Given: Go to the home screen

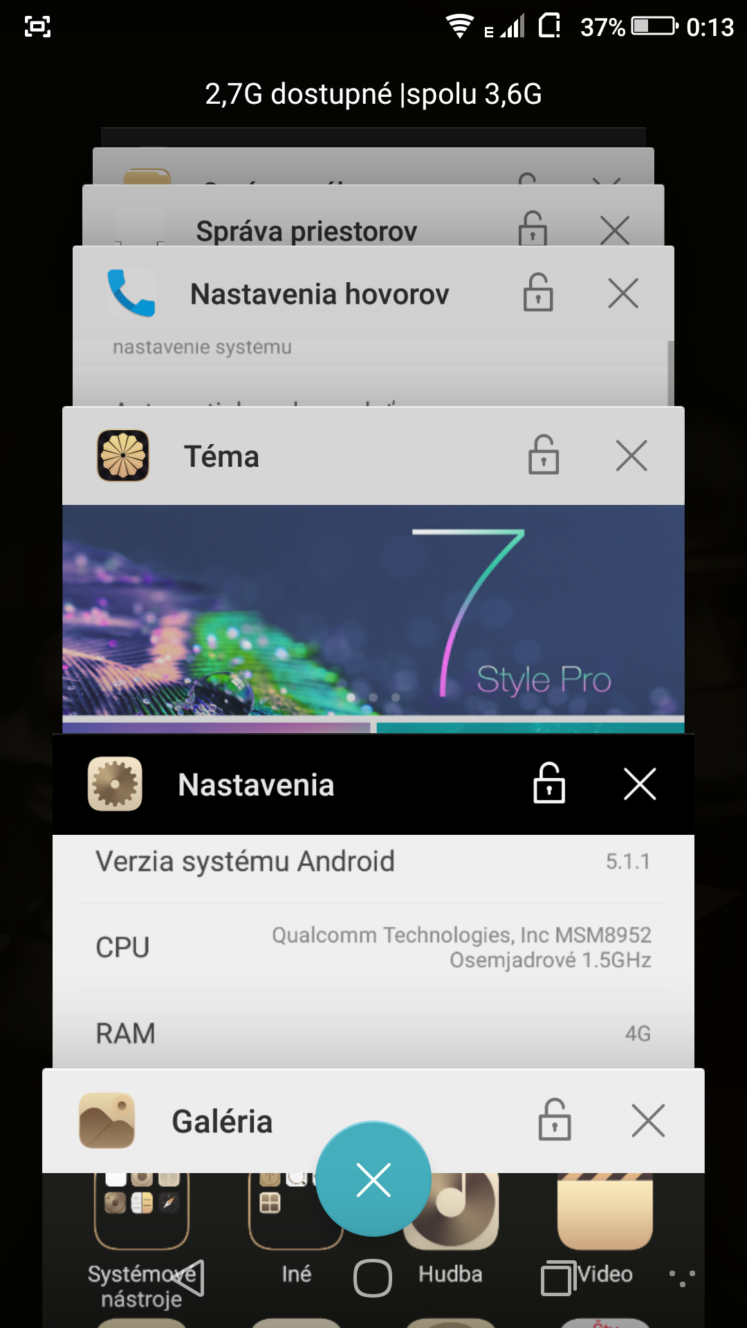Looking at the screenshot, I should coord(373,1278).
